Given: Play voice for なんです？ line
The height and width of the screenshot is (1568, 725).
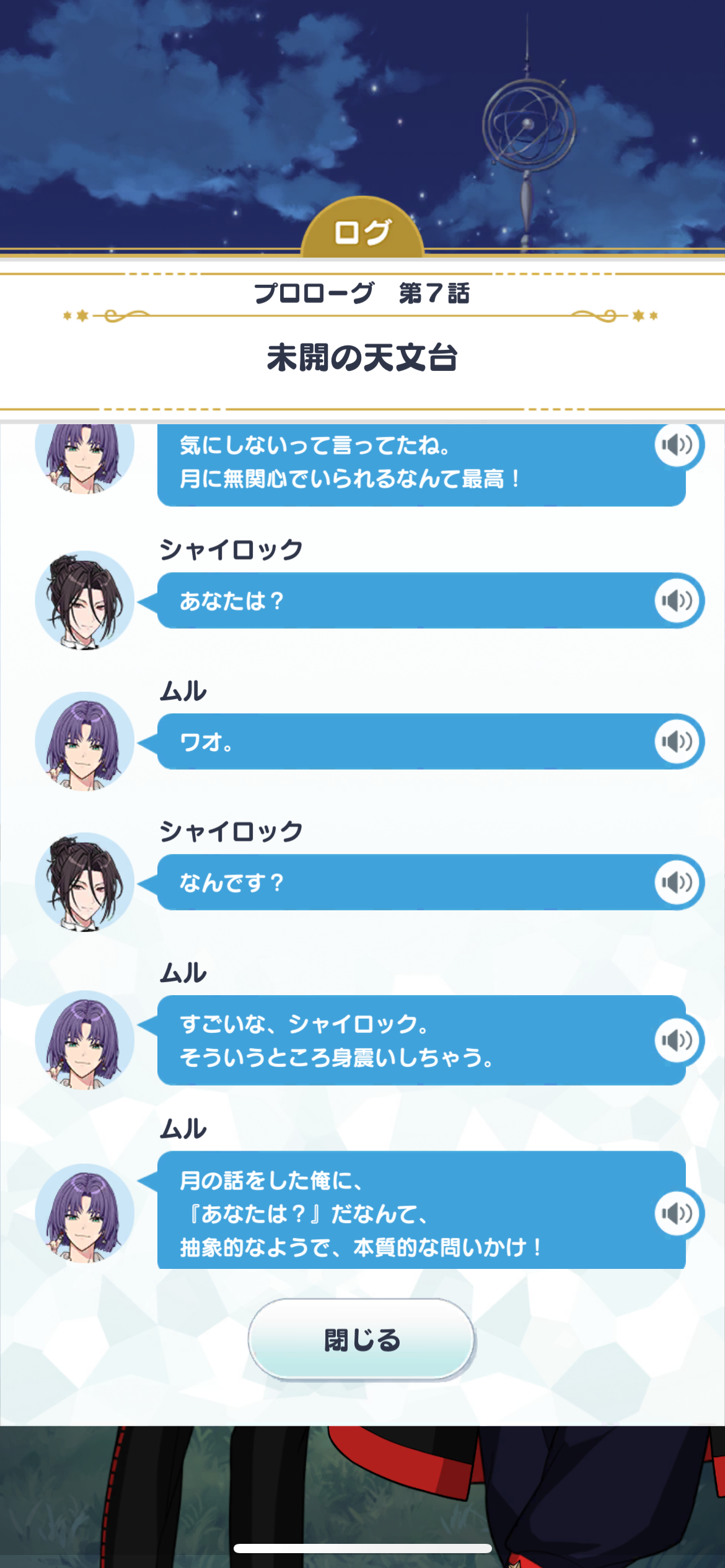Looking at the screenshot, I should (677, 882).
